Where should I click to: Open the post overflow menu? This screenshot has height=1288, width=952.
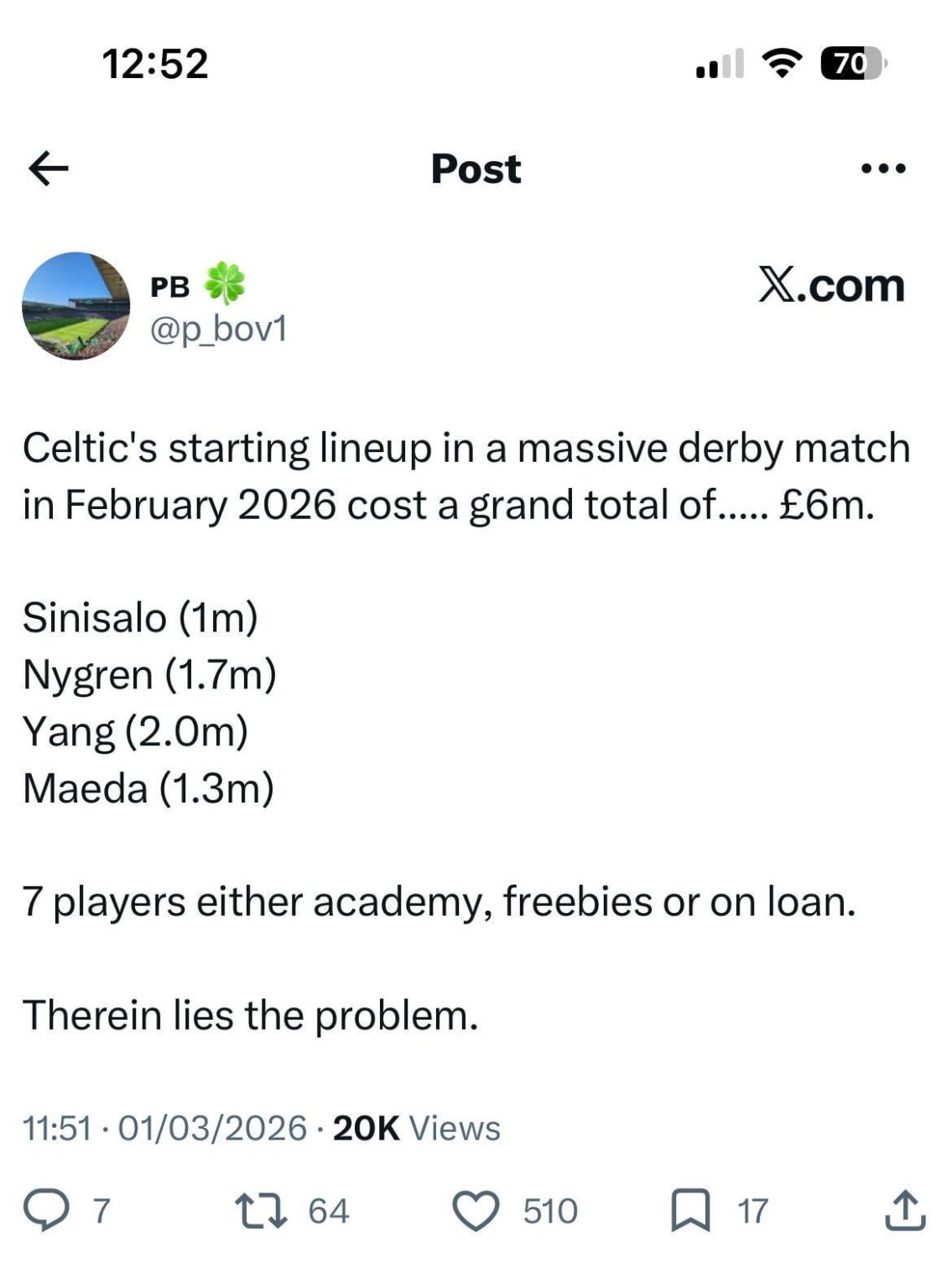click(x=883, y=169)
